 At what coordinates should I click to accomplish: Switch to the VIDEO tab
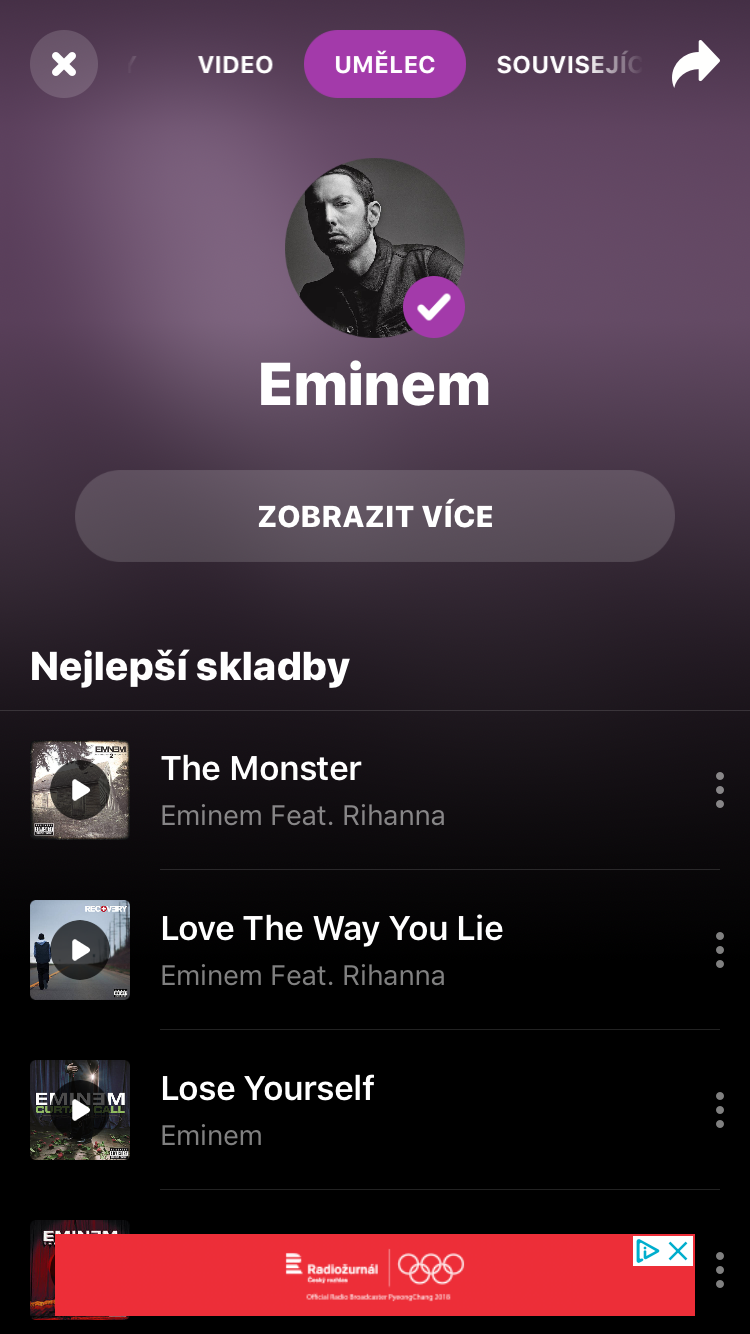[235, 65]
